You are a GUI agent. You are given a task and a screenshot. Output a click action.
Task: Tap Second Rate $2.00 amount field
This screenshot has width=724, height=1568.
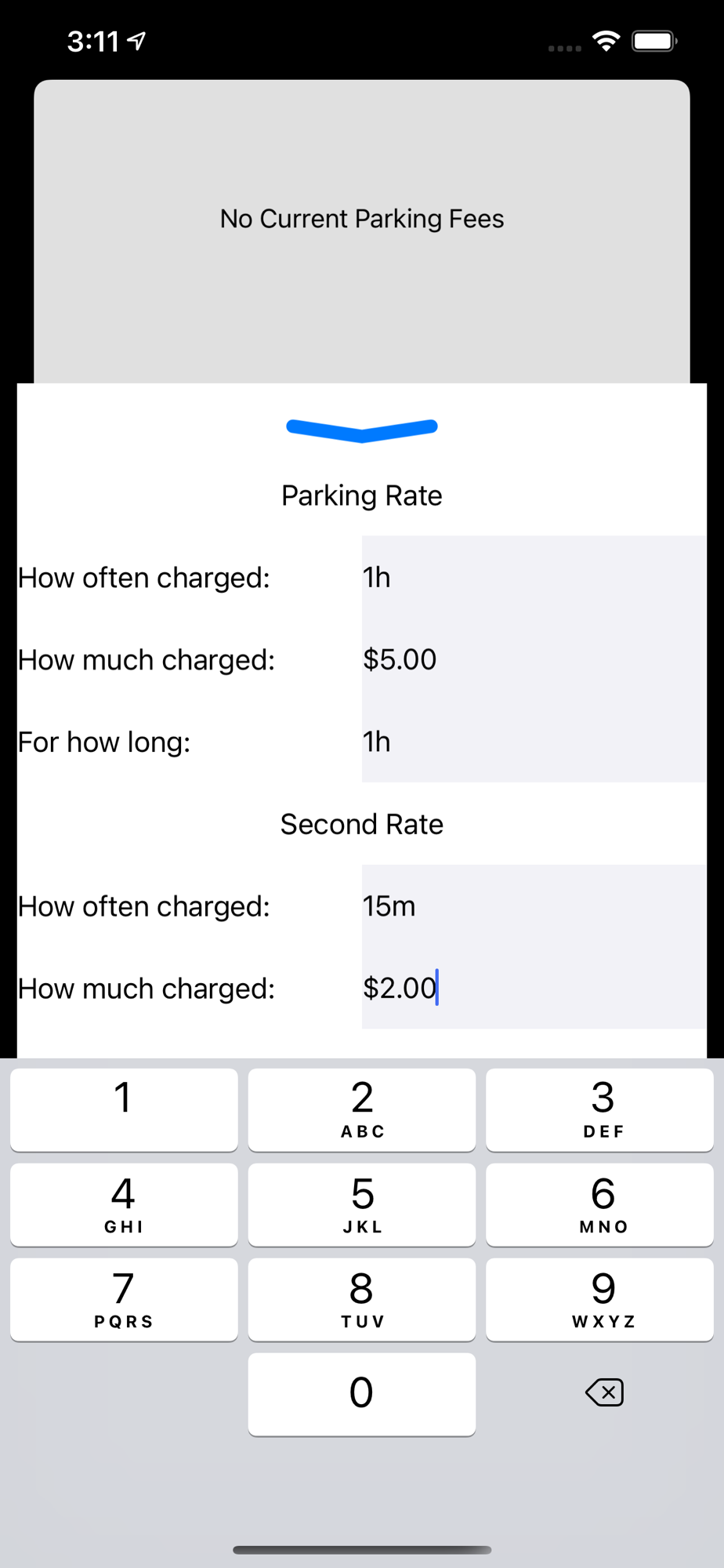(x=534, y=988)
